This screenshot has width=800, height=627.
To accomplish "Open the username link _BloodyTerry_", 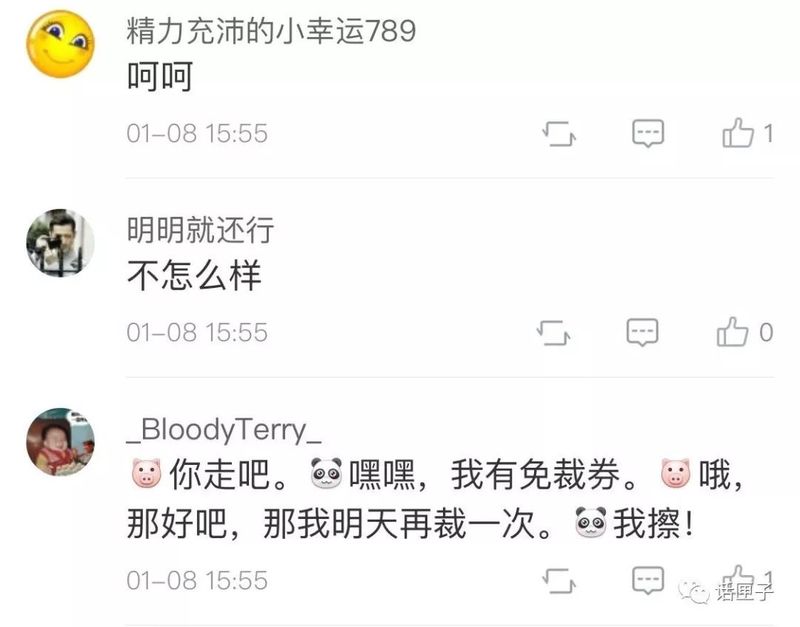I will pyautogui.click(x=224, y=430).
